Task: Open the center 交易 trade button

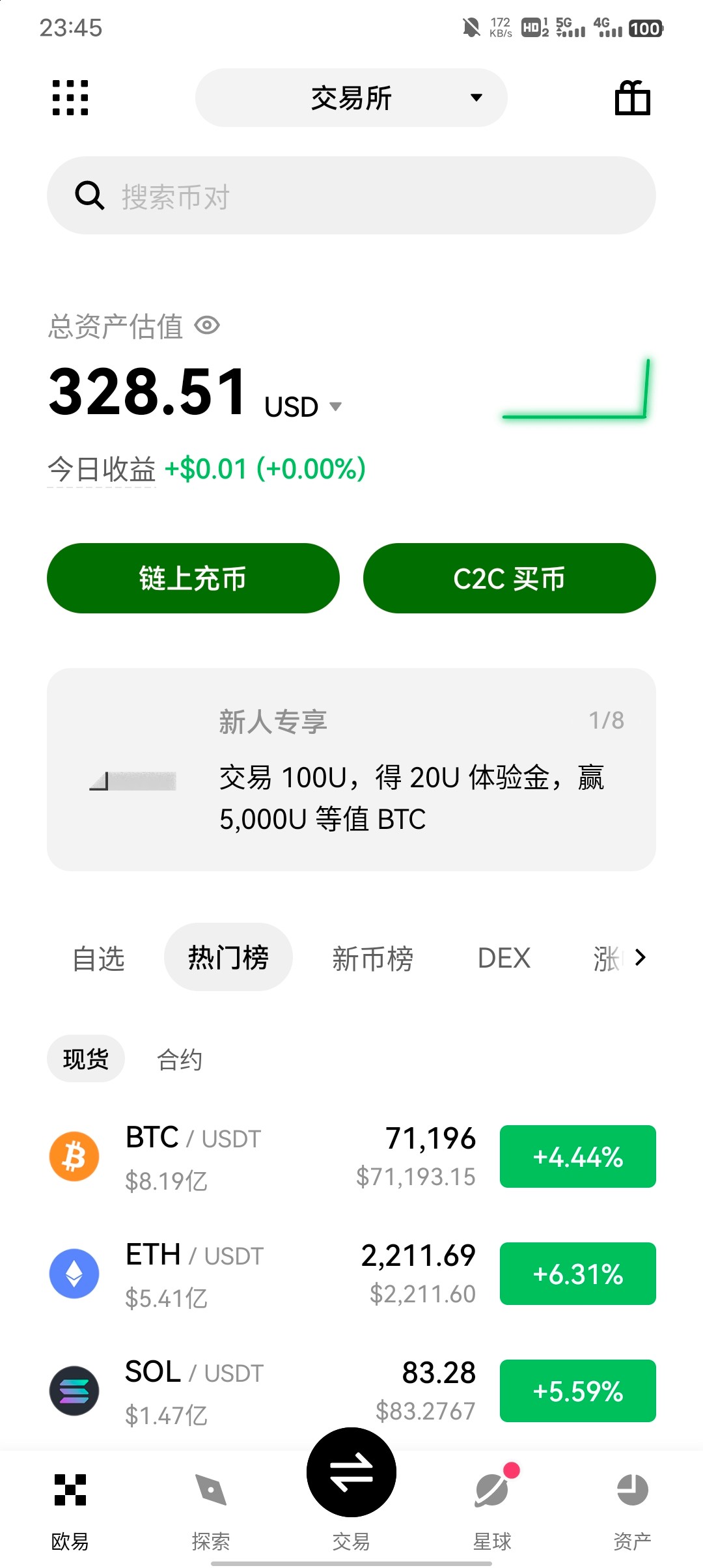Action: [351, 1473]
